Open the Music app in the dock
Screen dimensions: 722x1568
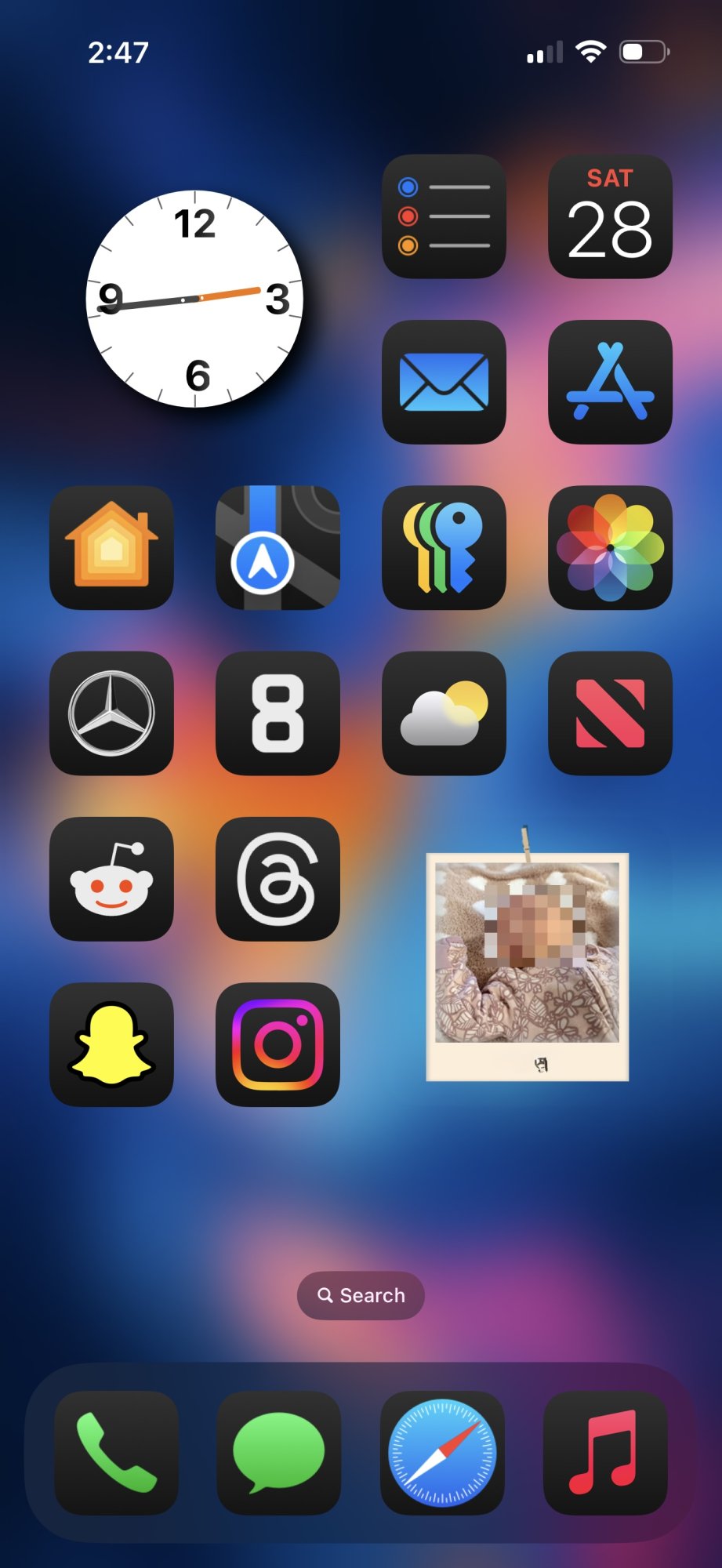tap(605, 1453)
